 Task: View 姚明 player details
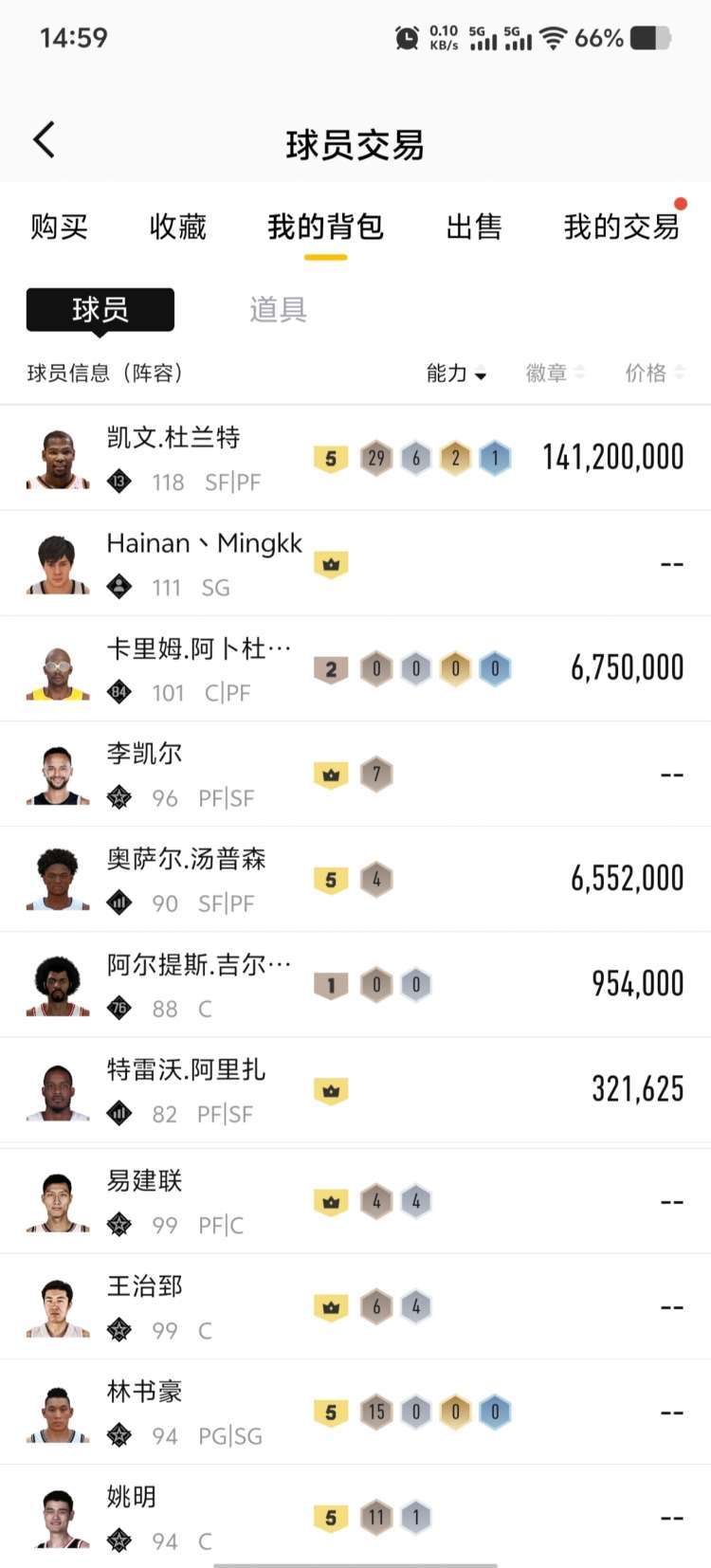click(355, 1515)
